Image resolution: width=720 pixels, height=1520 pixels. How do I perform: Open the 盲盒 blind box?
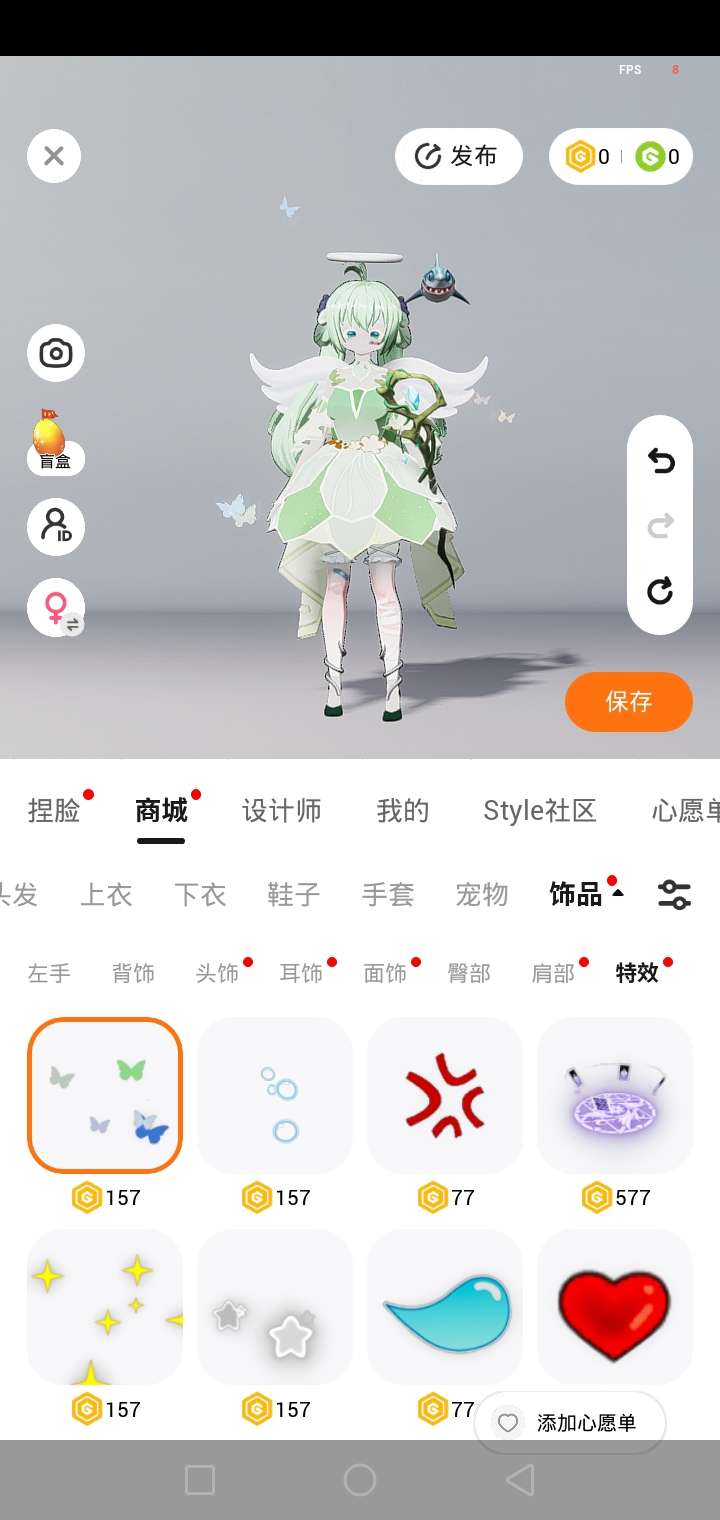click(54, 441)
